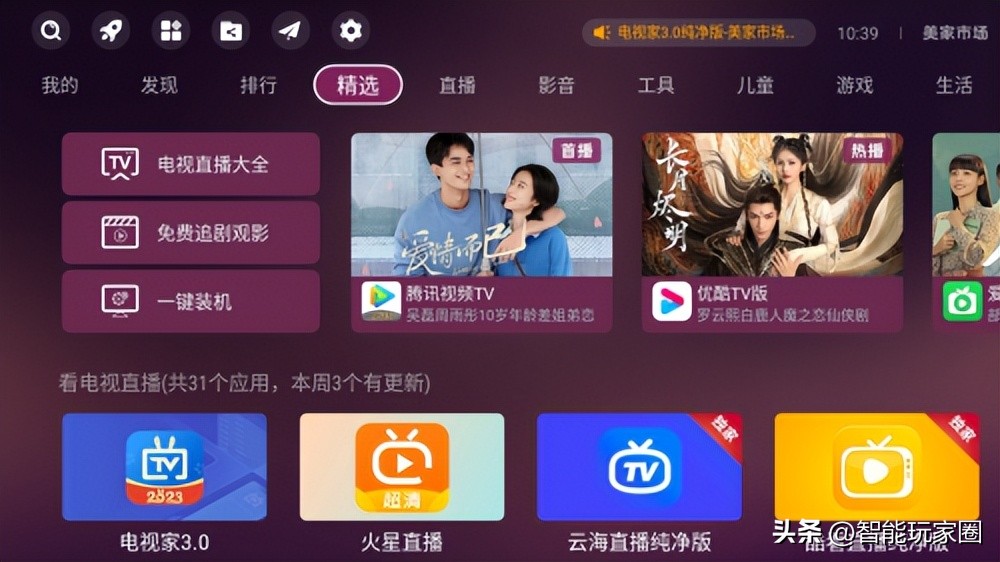Switch to the 工具 tab

click(656, 85)
